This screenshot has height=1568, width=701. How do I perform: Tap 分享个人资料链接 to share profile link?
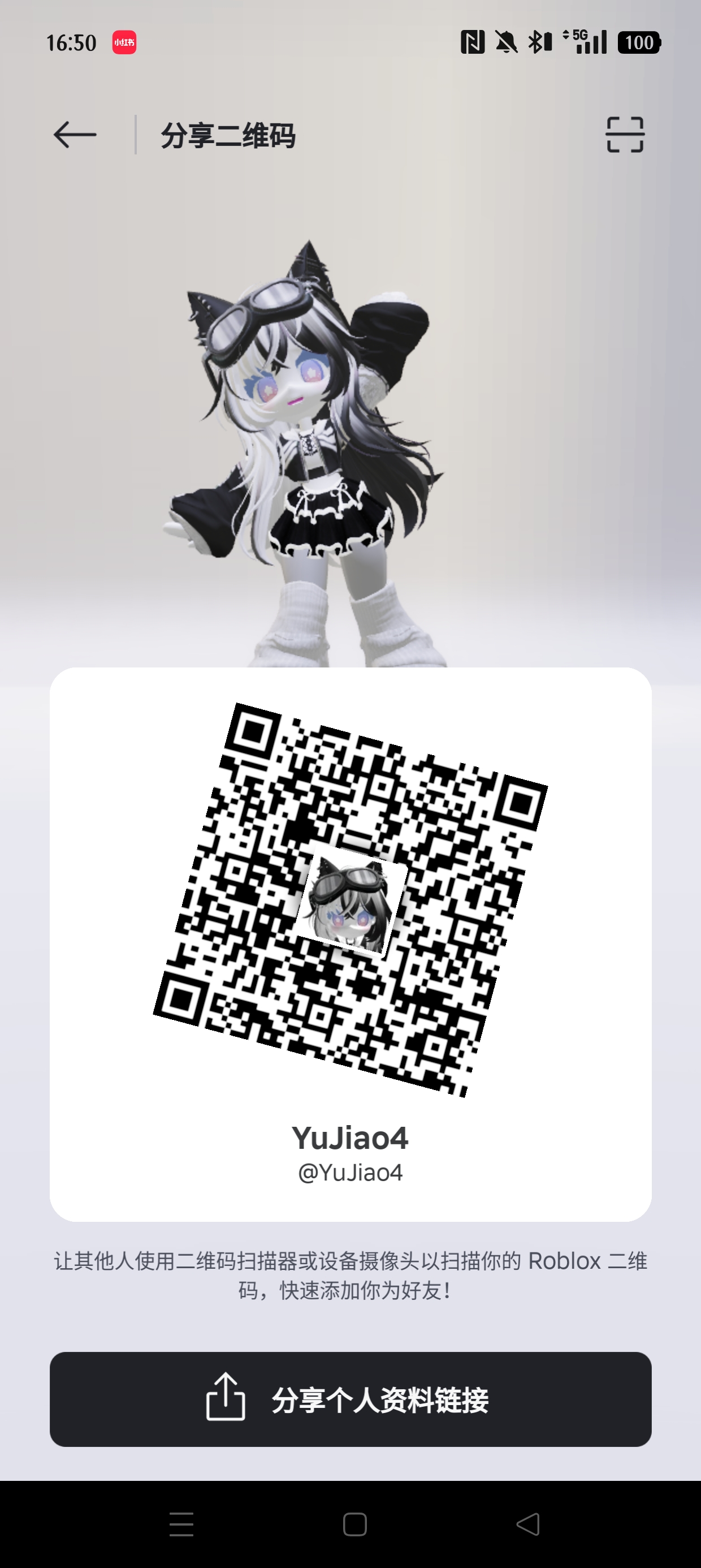(350, 1399)
